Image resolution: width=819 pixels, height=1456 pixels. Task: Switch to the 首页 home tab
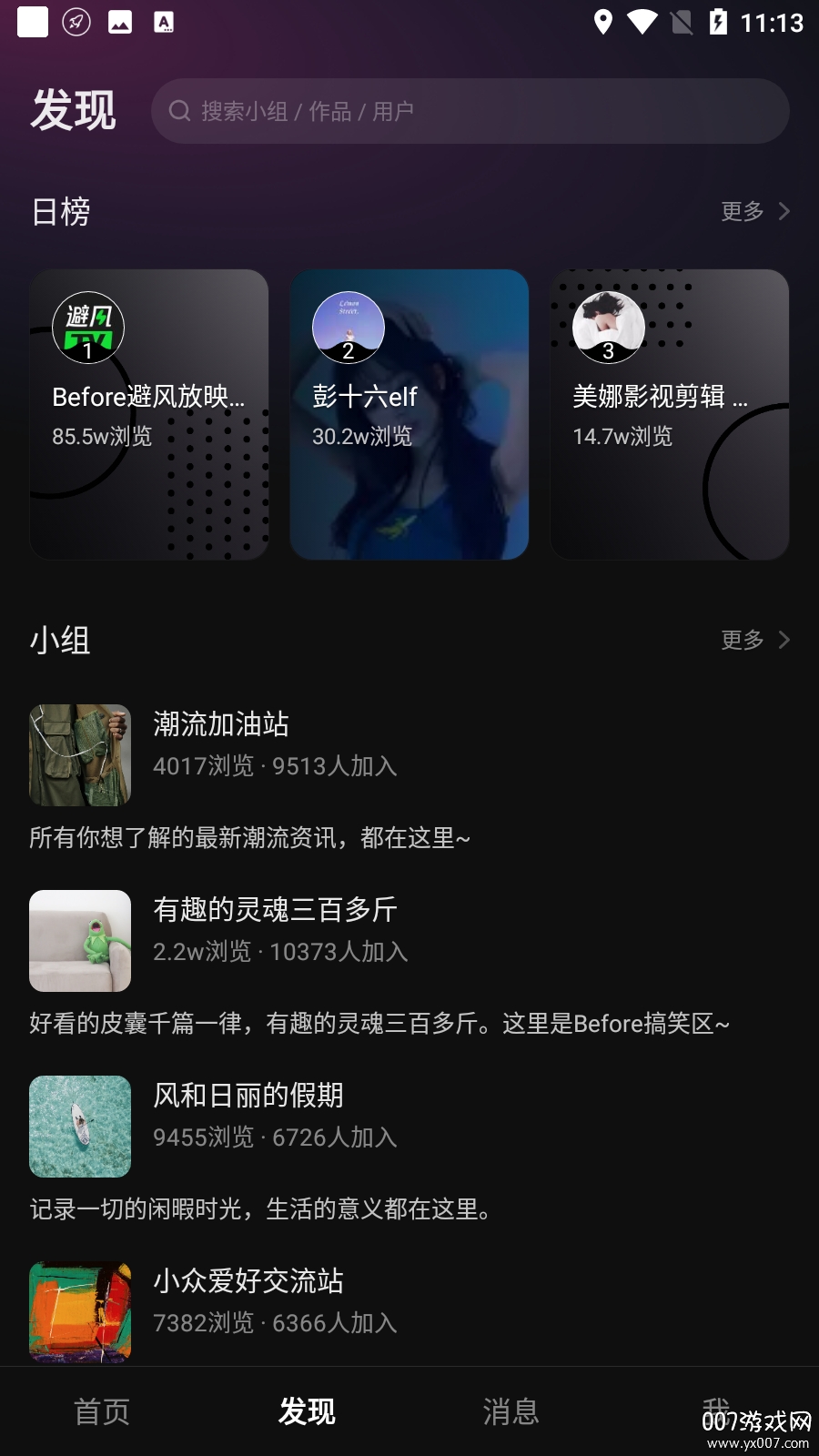tap(102, 1411)
